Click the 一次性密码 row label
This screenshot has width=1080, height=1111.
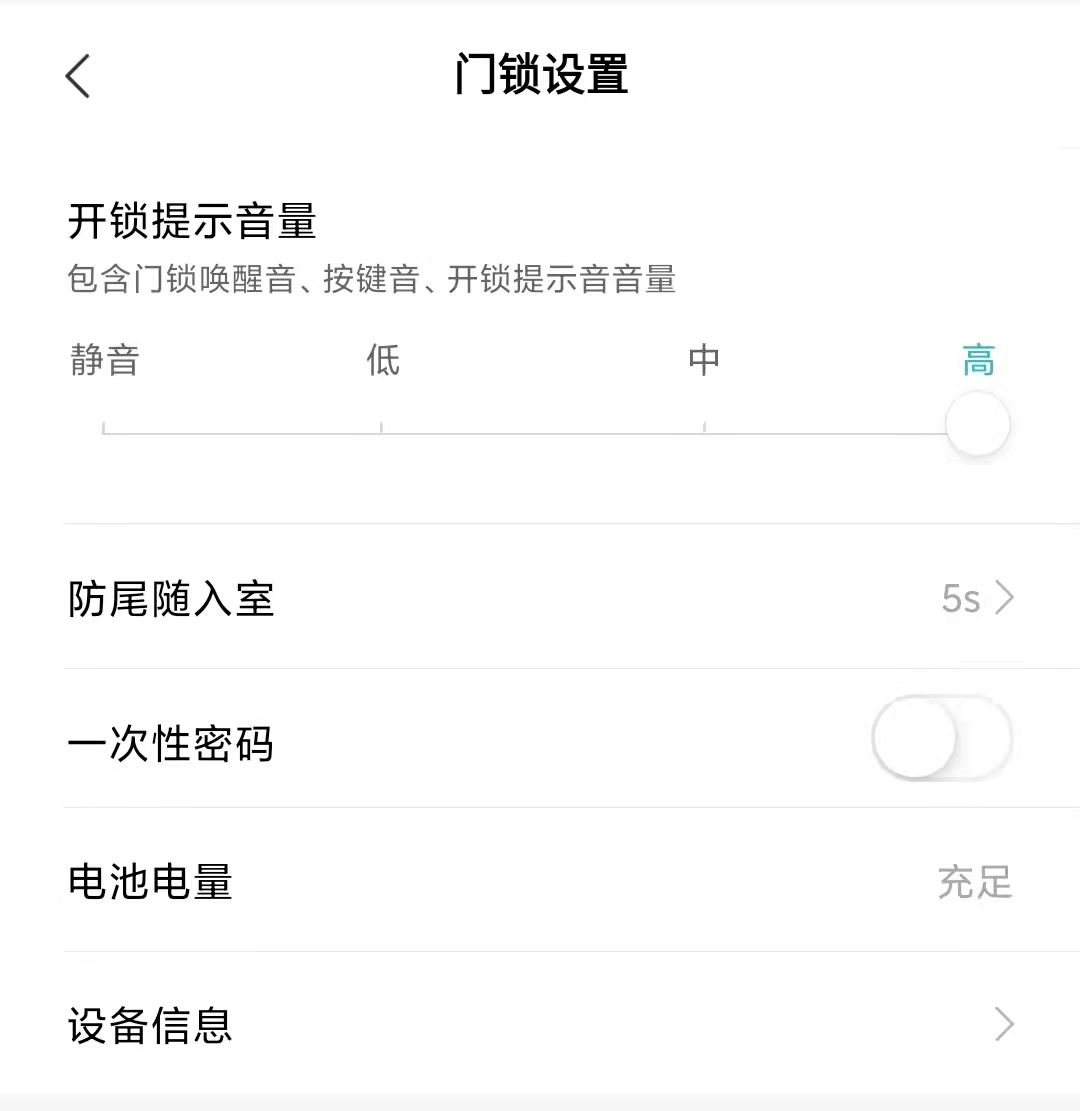click(x=170, y=743)
